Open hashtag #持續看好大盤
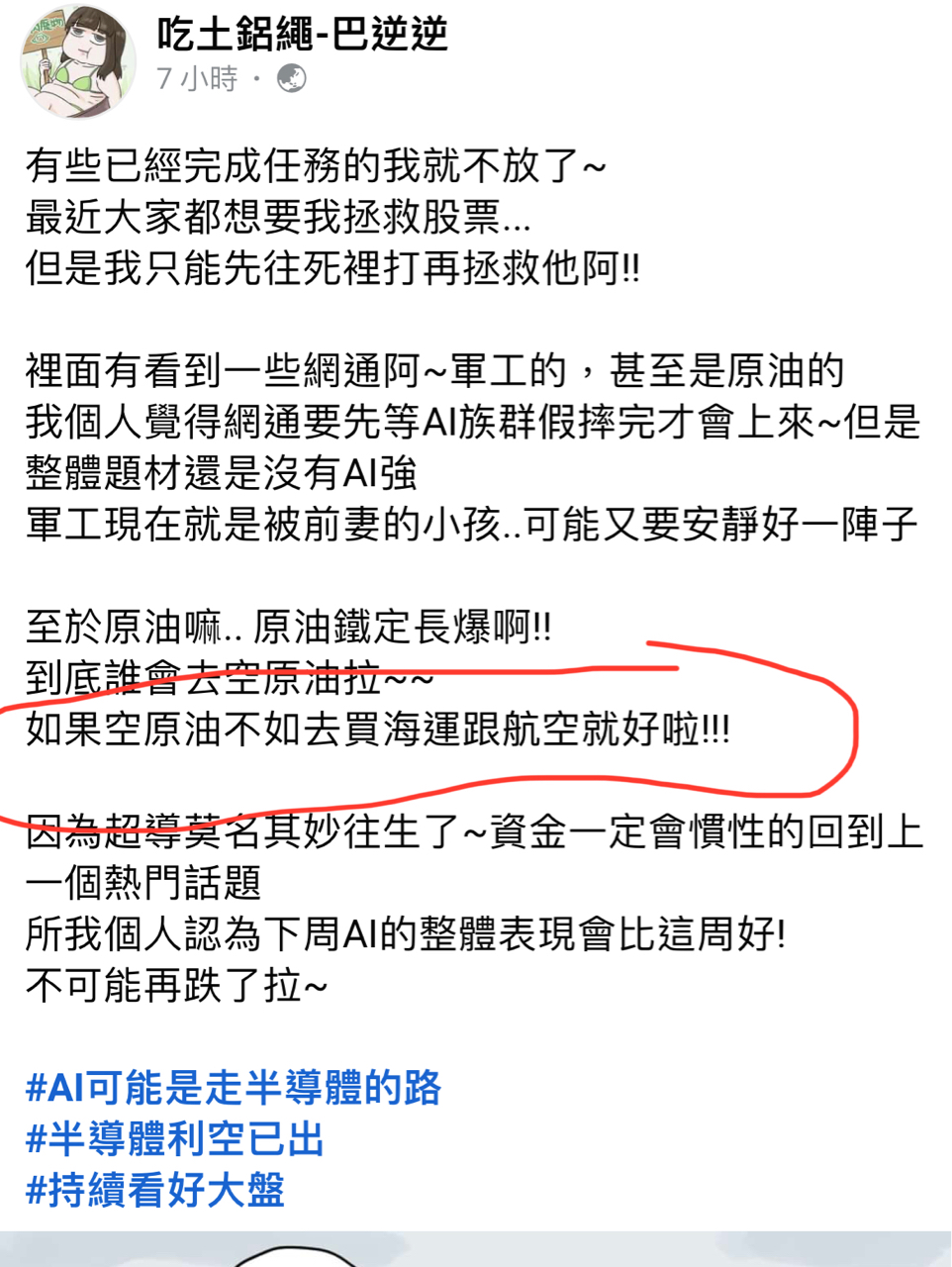Screen dimensions: 952x1267 coord(155,1190)
